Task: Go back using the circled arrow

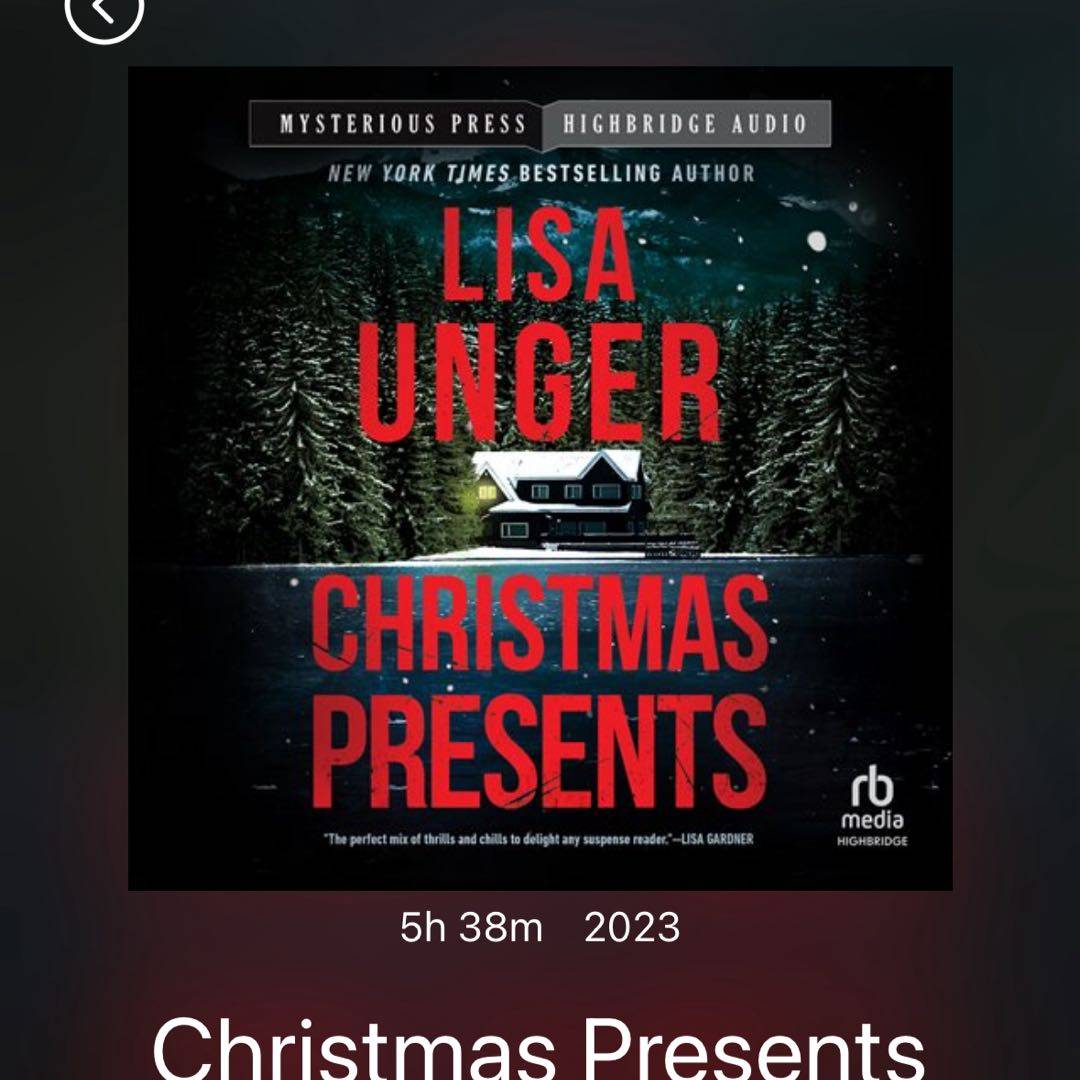Action: (104, 10)
